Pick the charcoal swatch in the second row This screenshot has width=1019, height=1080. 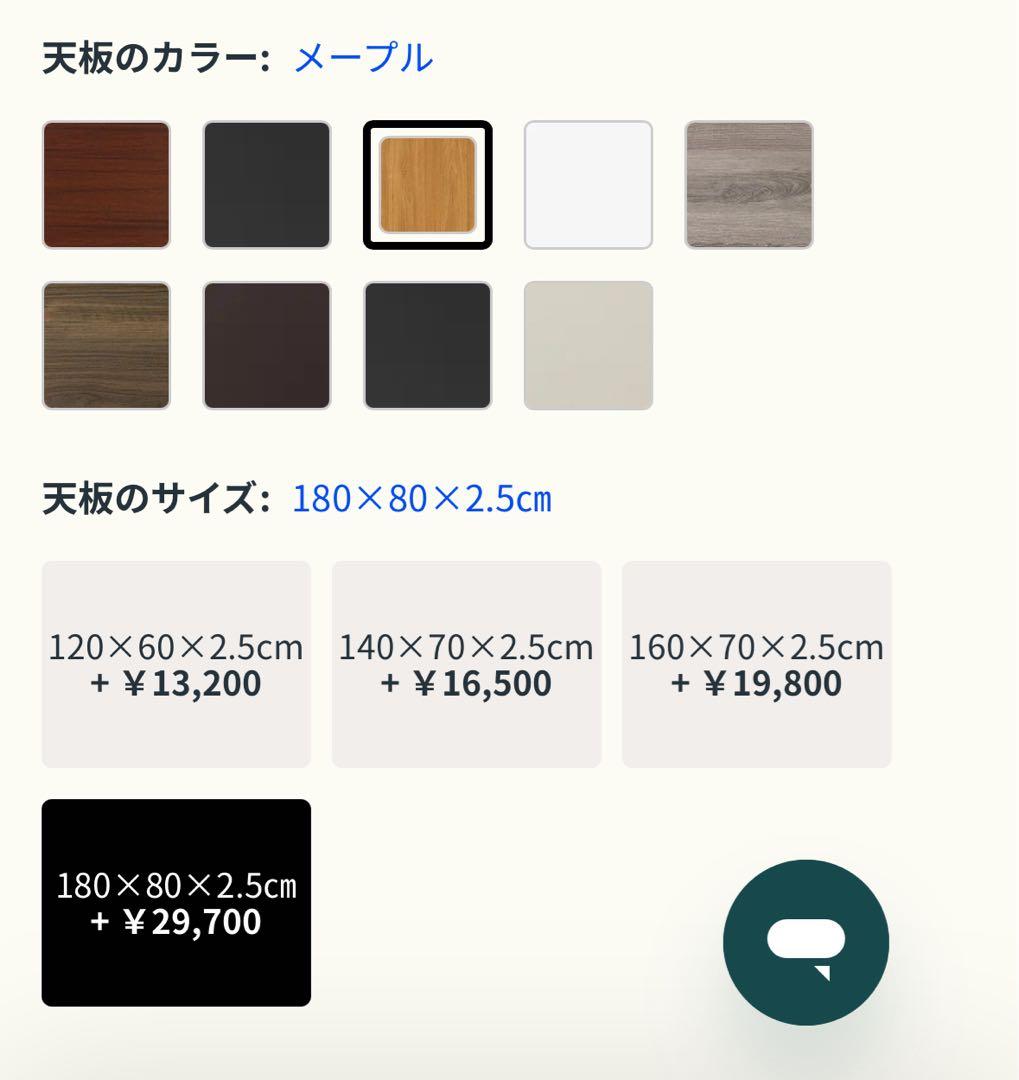(x=427, y=346)
